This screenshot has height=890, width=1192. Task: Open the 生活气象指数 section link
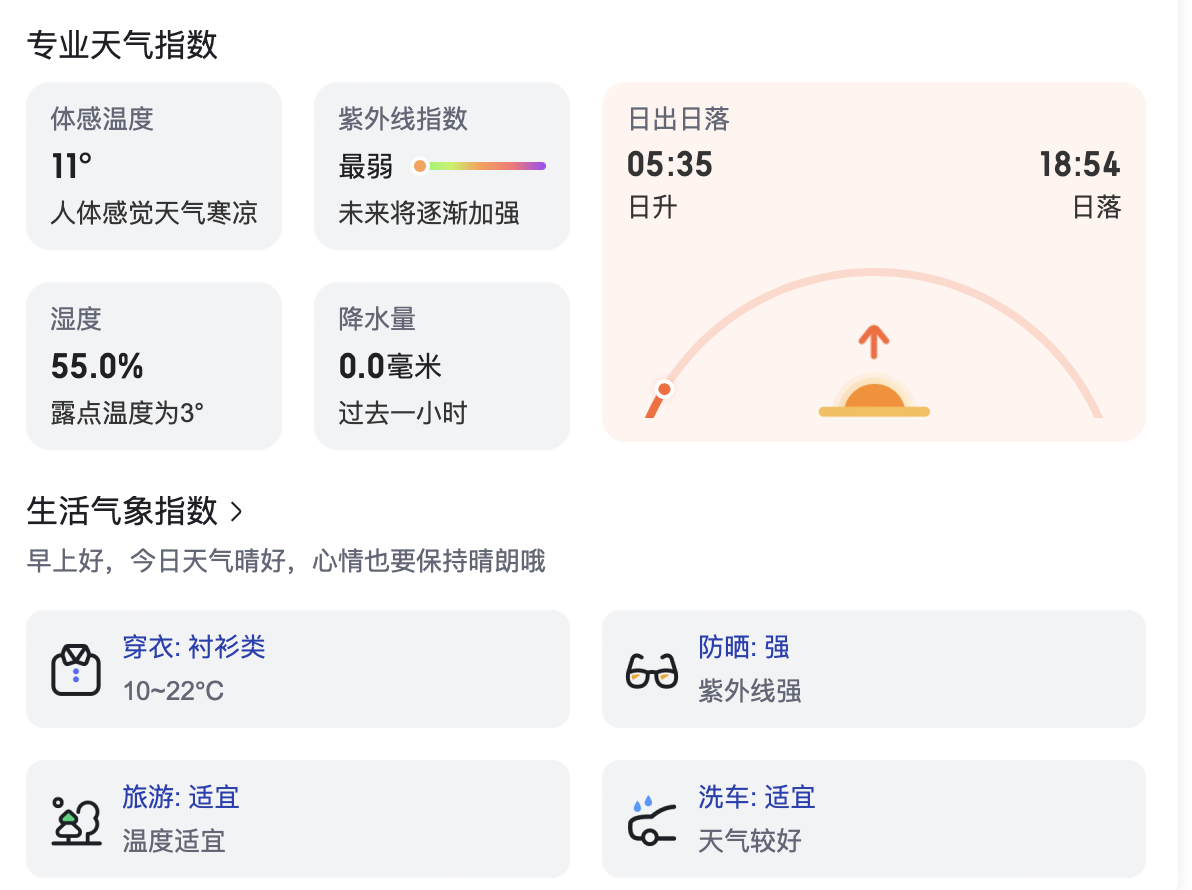point(135,511)
